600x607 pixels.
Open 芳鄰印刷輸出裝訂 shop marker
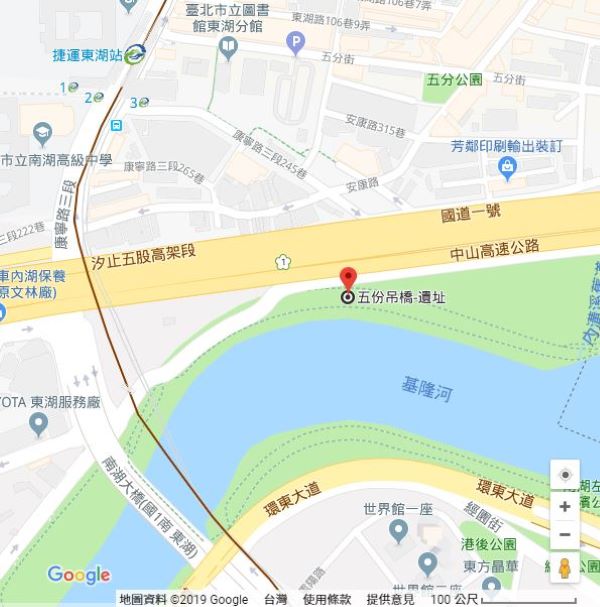click(508, 166)
